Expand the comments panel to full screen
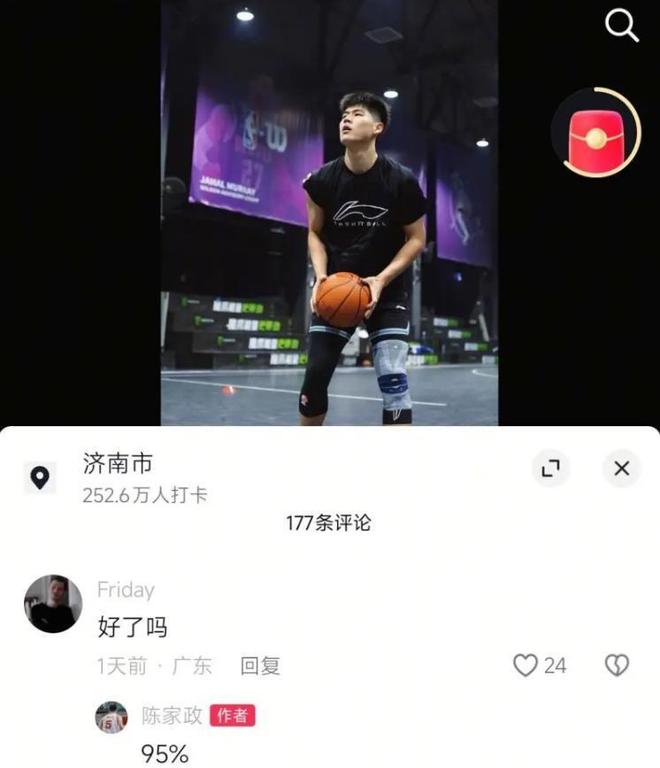Image resolution: width=660 pixels, height=768 pixels. [551, 468]
